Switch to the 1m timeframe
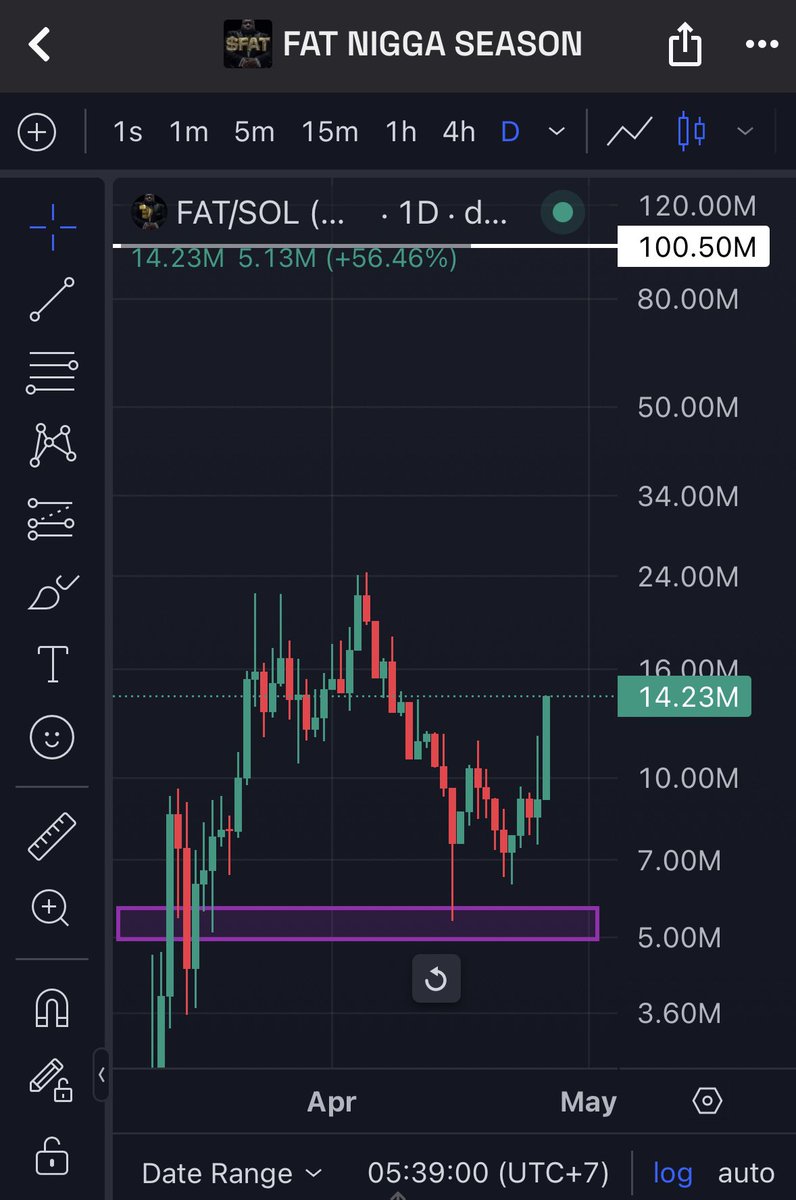This screenshot has height=1200, width=796. coord(188,132)
